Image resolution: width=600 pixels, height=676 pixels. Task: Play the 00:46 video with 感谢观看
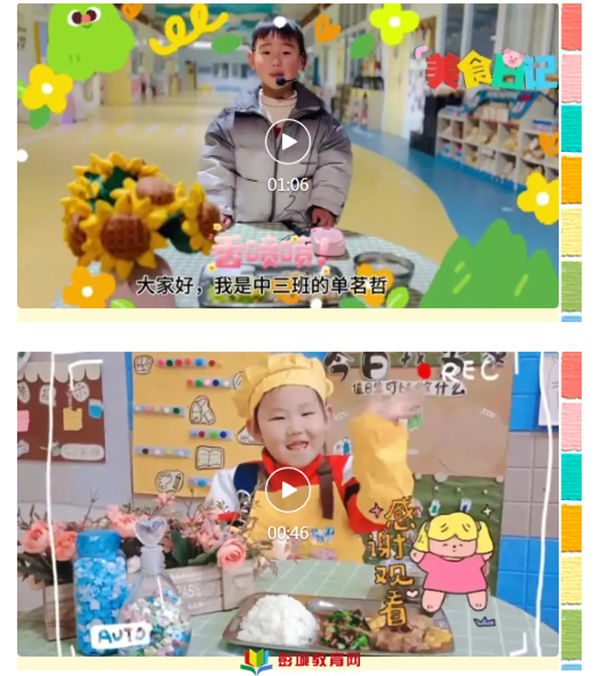[x=288, y=490]
